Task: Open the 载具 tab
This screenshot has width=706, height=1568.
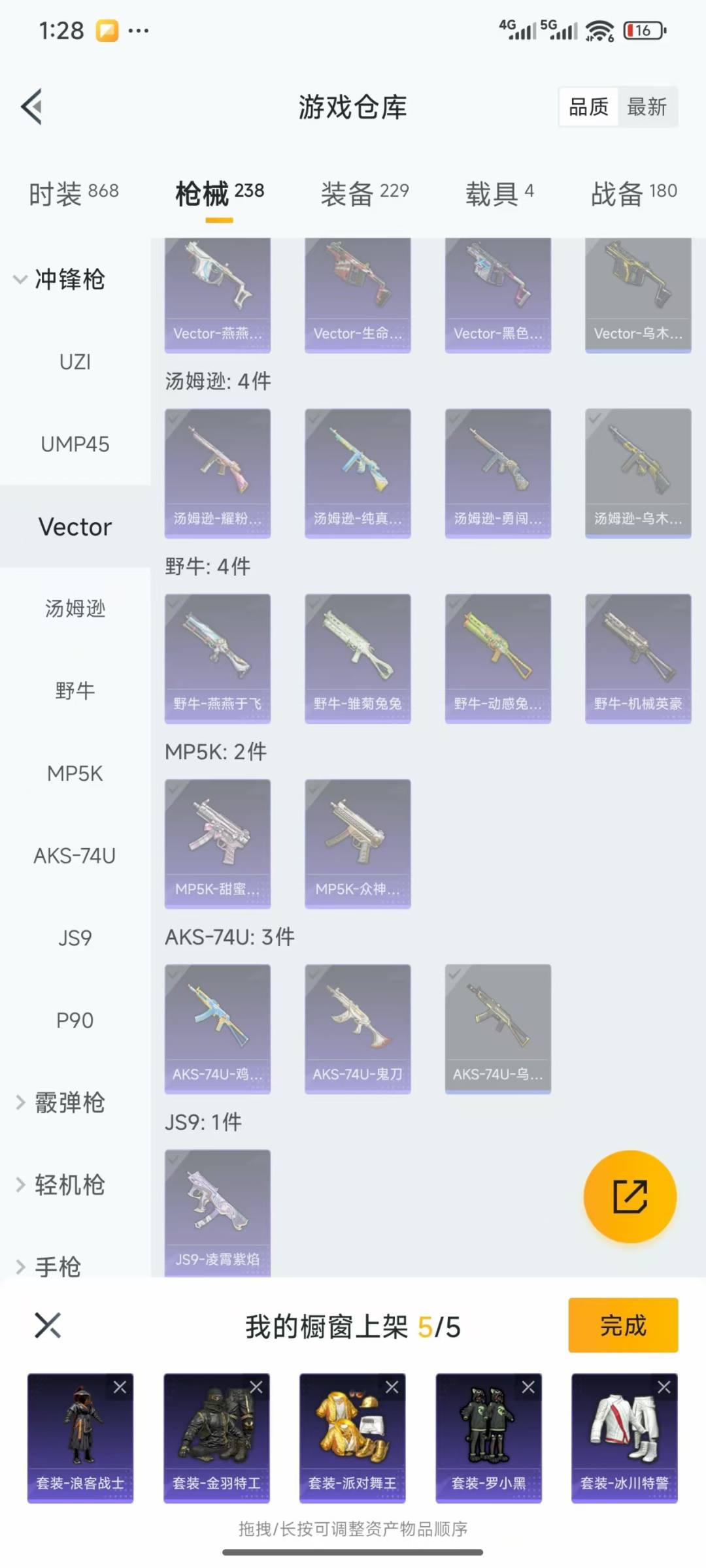Action: pos(499,193)
